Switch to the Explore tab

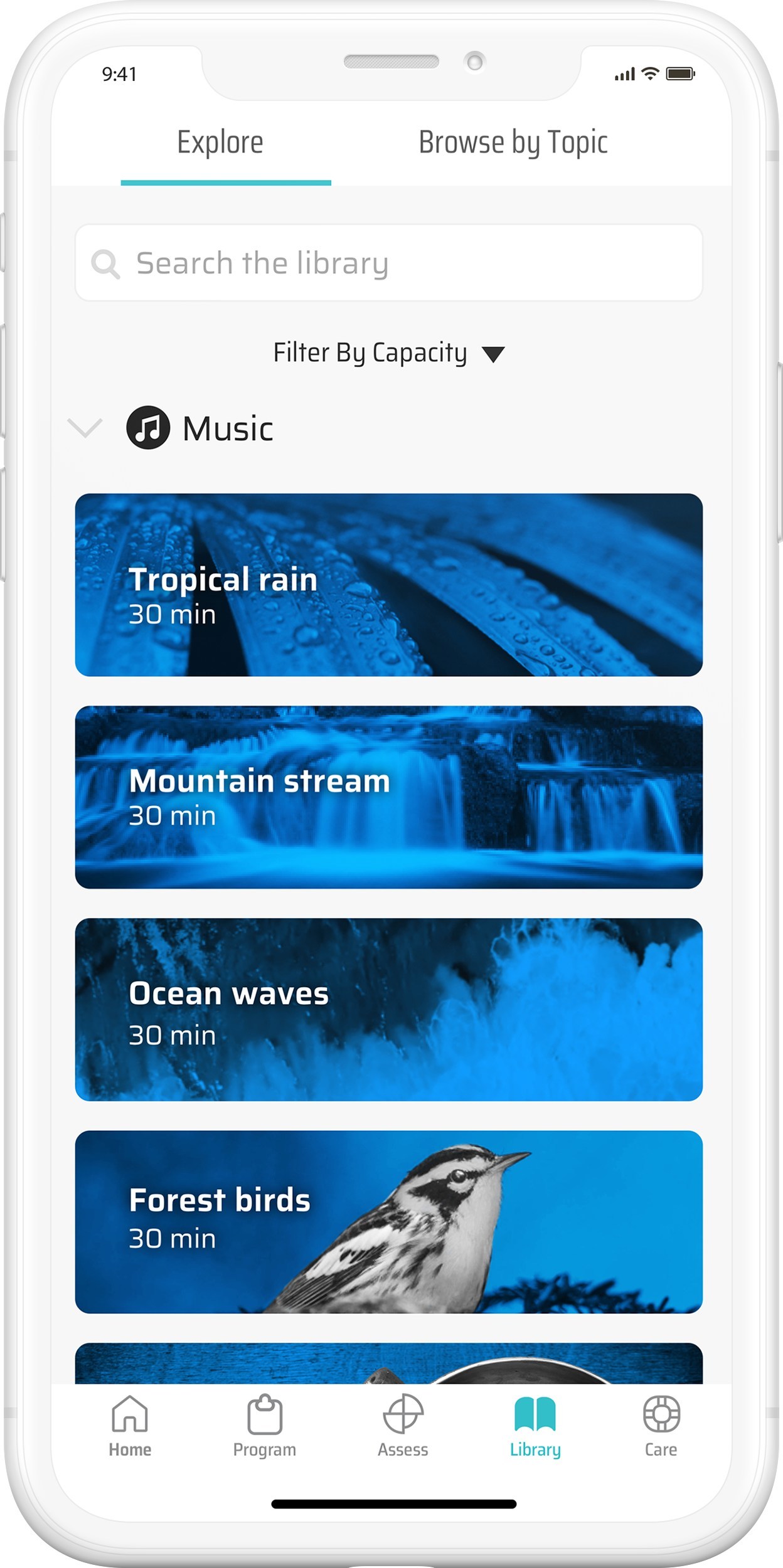[220, 143]
